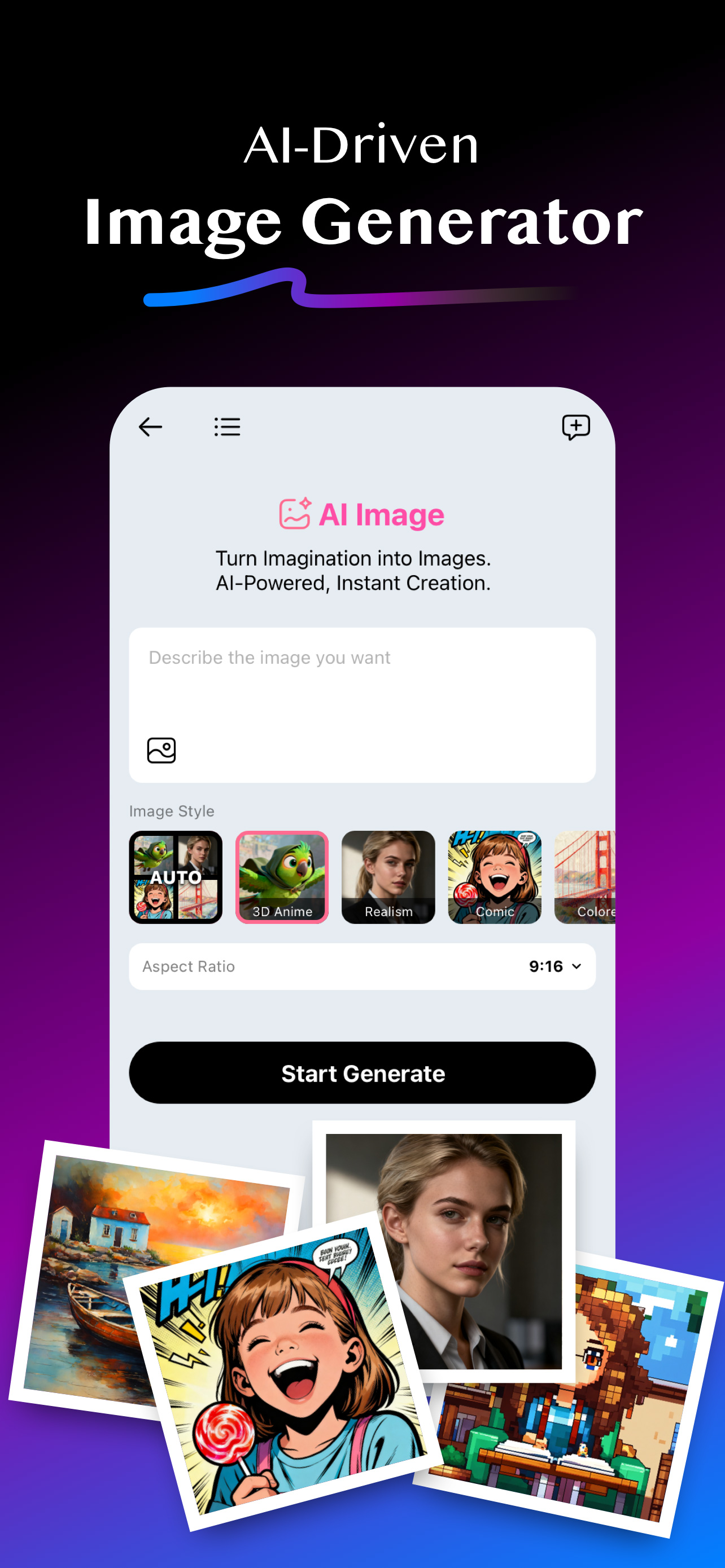
Task: Open the AI Image header label
Action: (x=381, y=514)
